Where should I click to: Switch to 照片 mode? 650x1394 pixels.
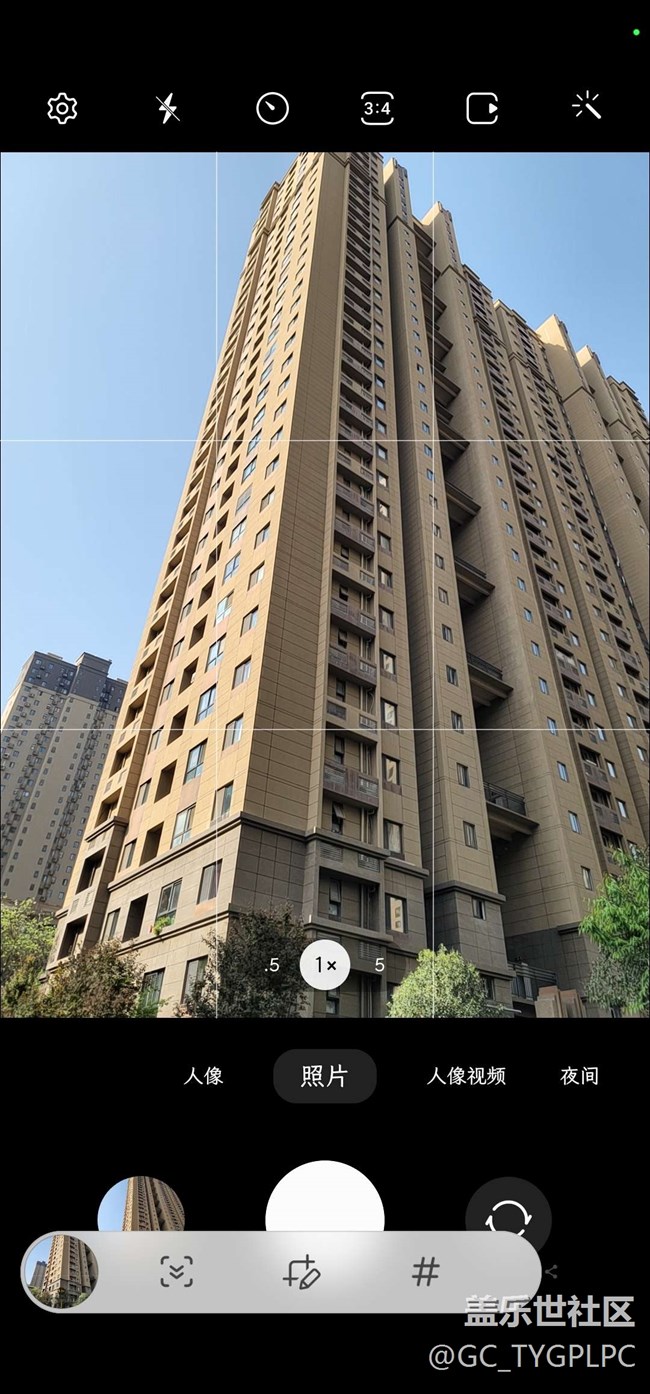click(x=325, y=1076)
